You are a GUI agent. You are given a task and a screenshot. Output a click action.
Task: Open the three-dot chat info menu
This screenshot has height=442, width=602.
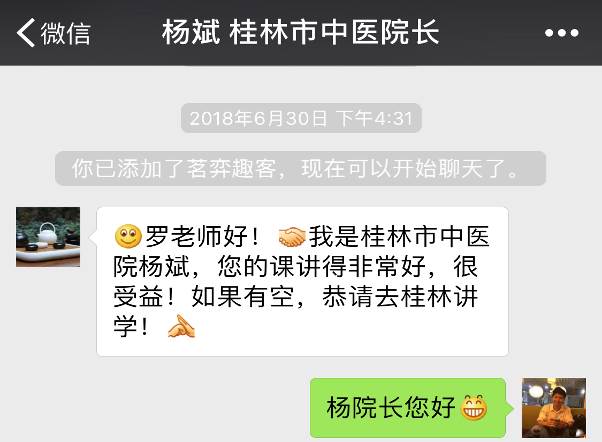562,33
